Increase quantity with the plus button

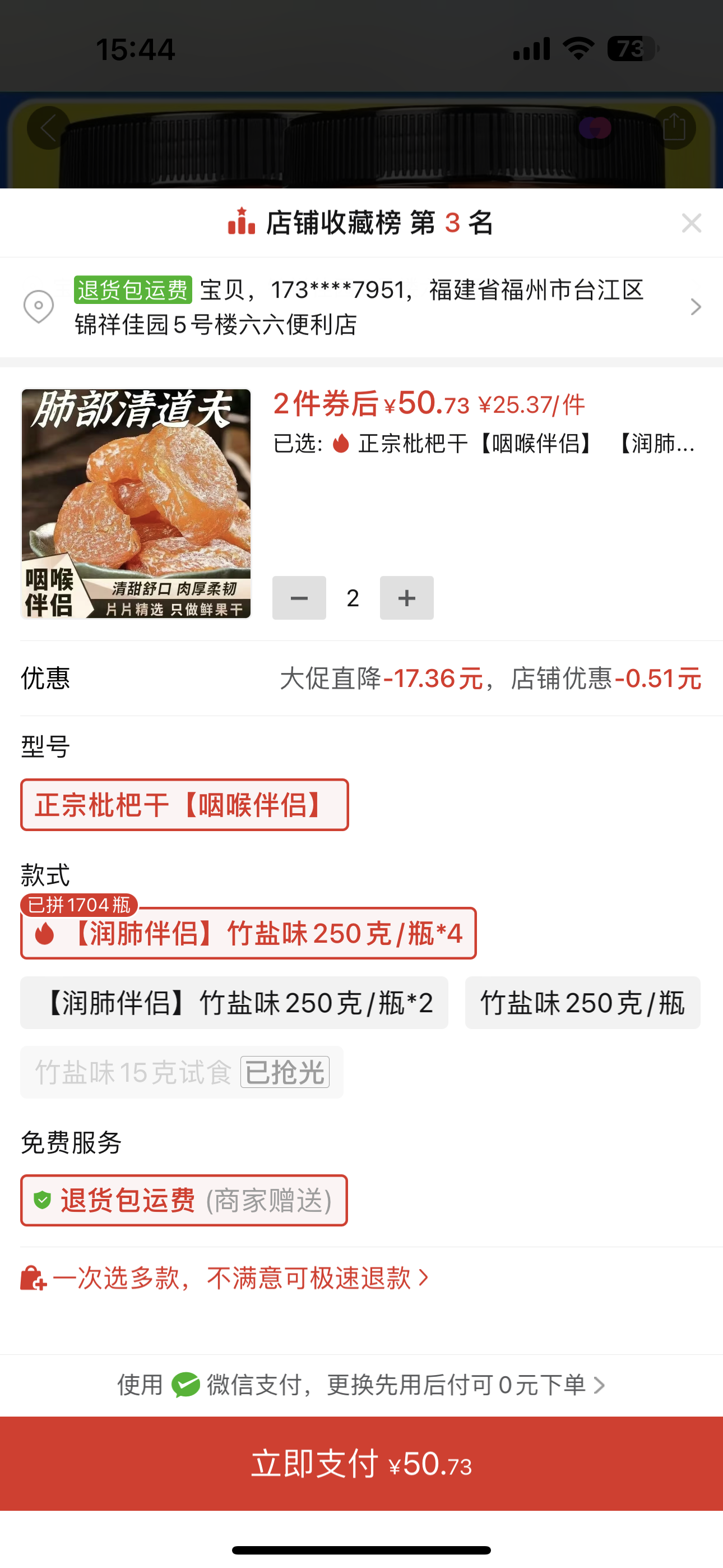pyautogui.click(x=406, y=598)
